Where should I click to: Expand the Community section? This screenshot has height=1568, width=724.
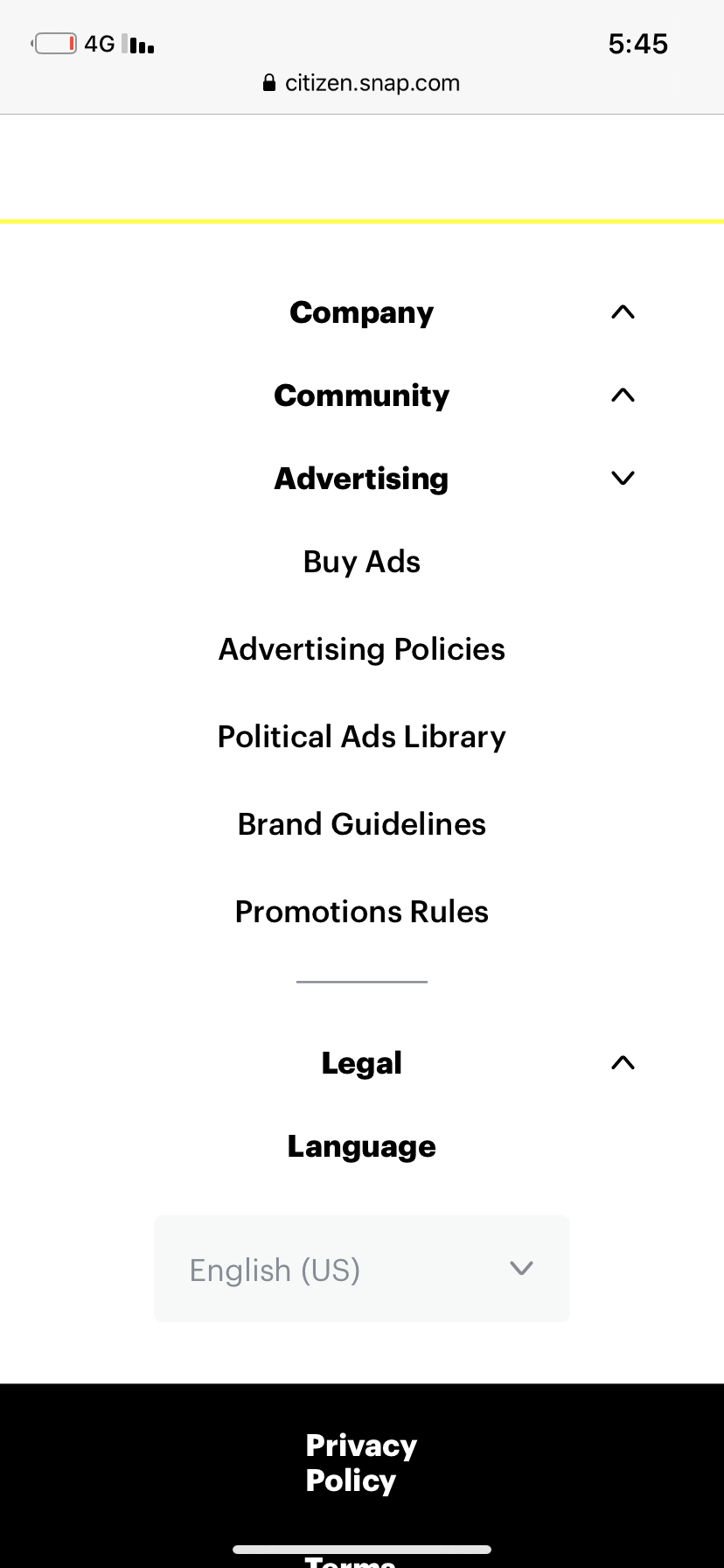click(362, 395)
